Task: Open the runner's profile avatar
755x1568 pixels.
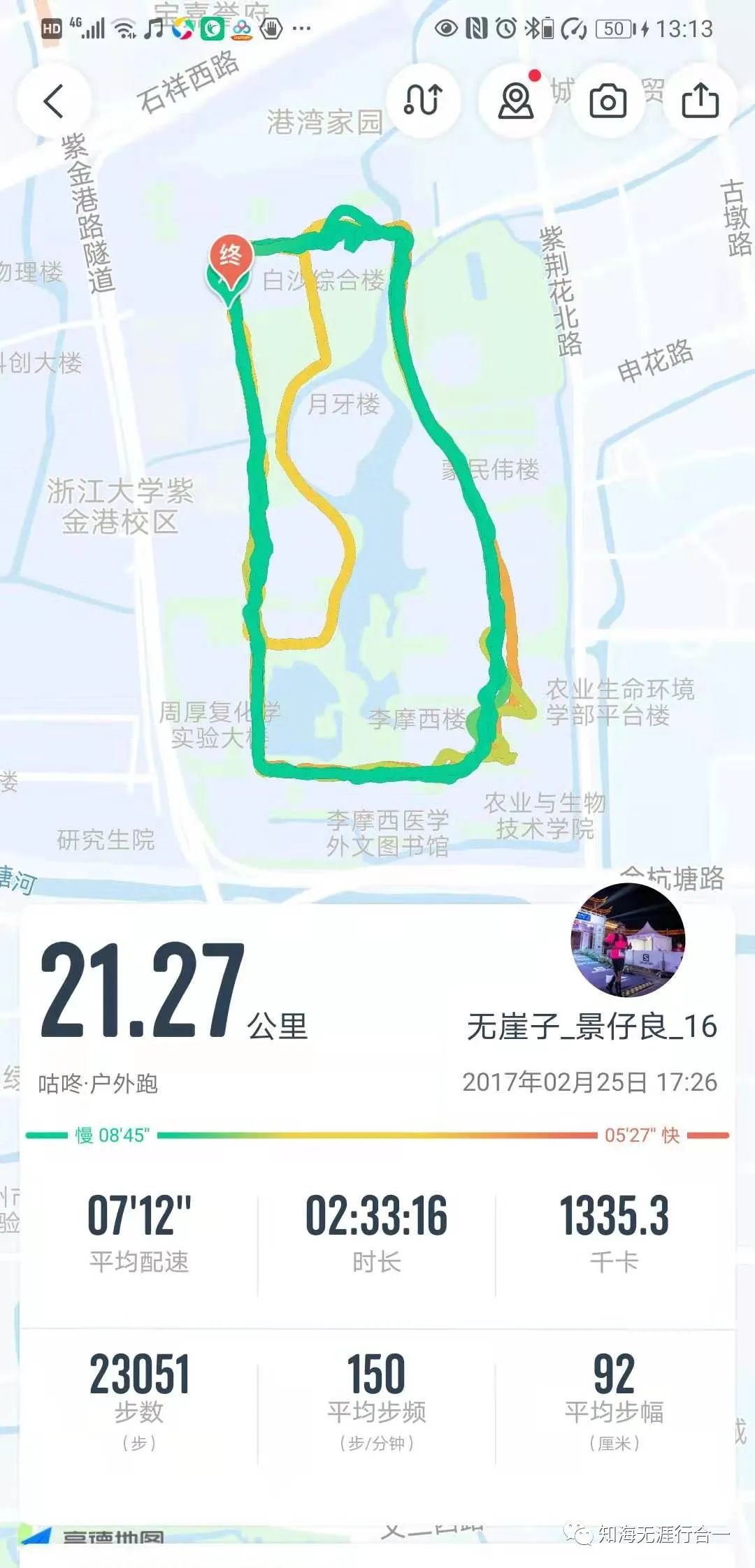Action: [628, 939]
